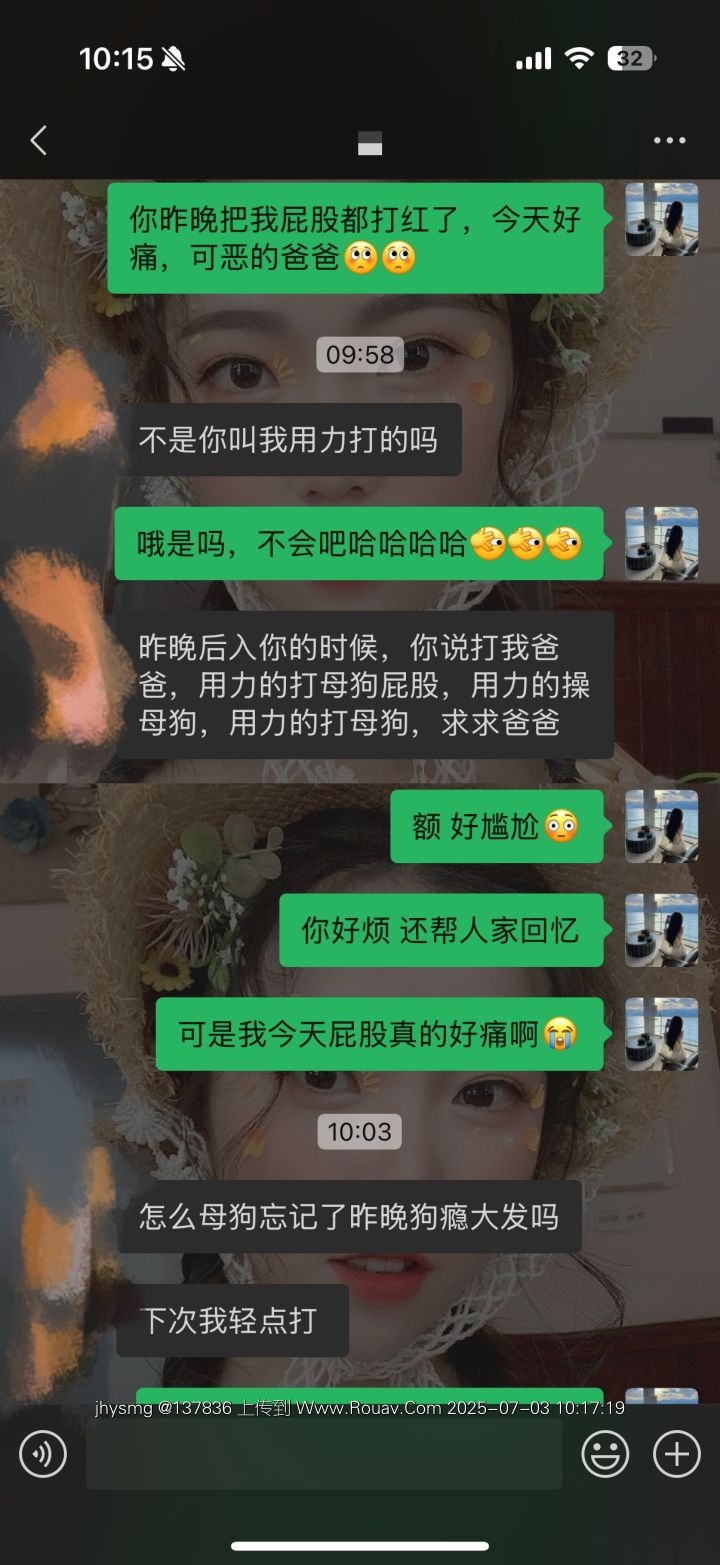Screen dimensions: 720x1565
Task: Switch to voice message input
Action: 43,1453
